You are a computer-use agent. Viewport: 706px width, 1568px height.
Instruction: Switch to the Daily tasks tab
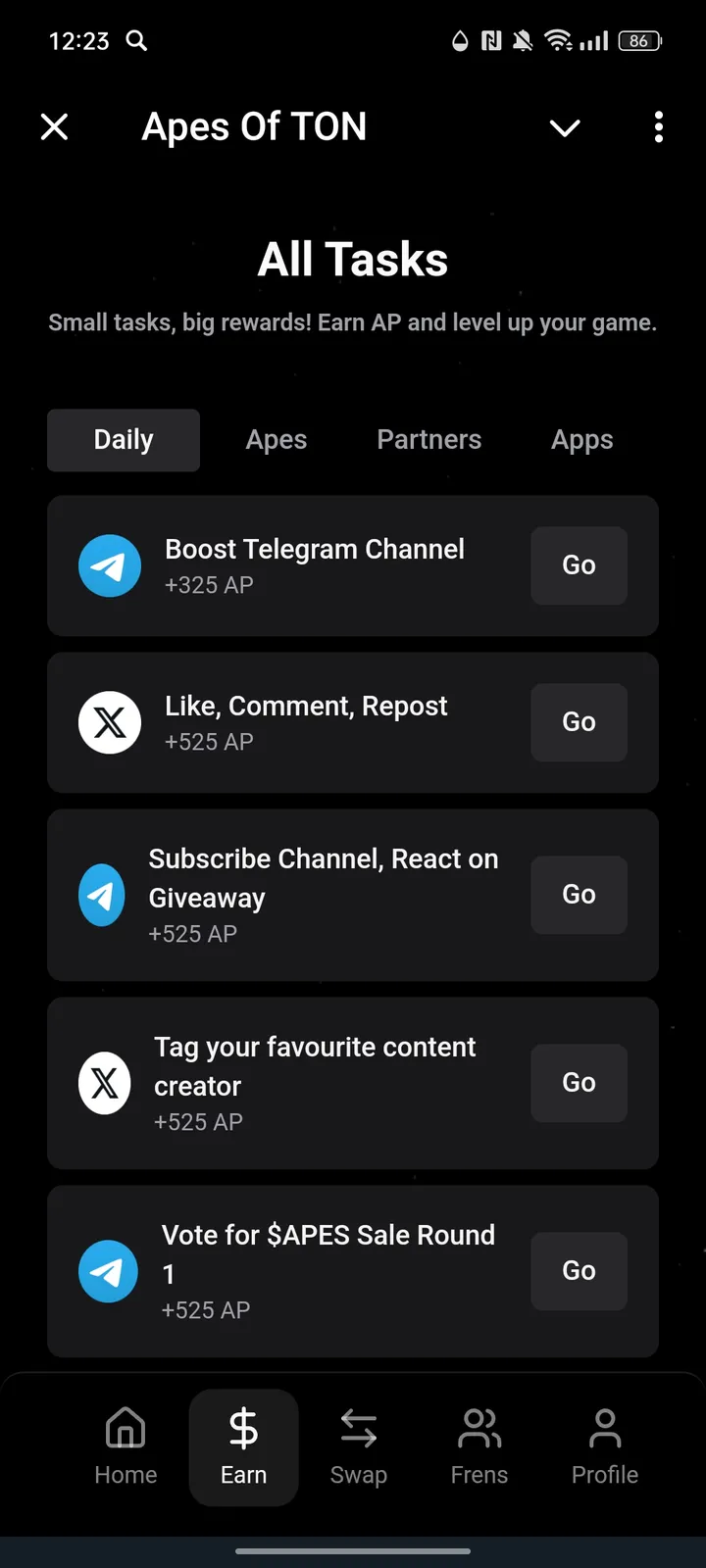(123, 440)
